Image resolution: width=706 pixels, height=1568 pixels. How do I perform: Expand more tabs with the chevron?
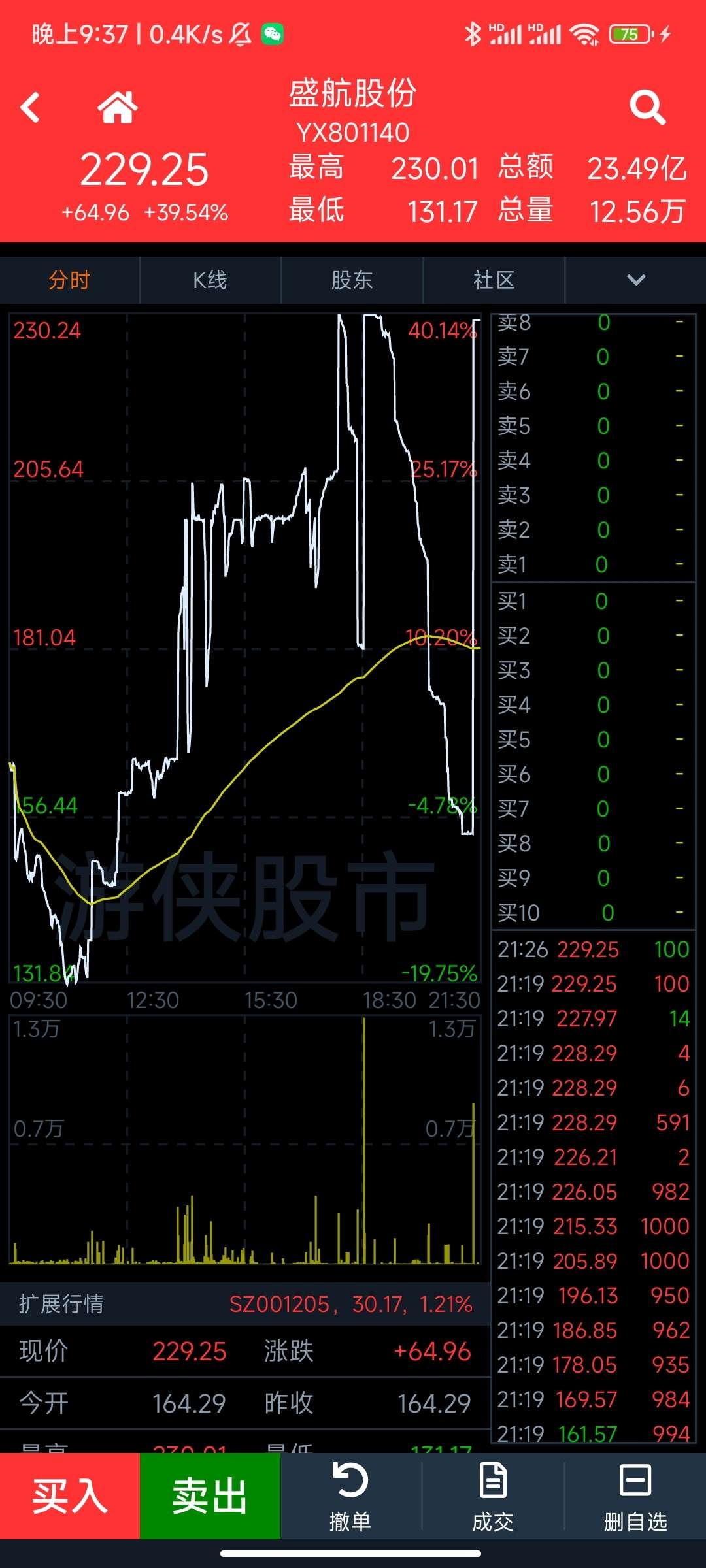point(636,280)
